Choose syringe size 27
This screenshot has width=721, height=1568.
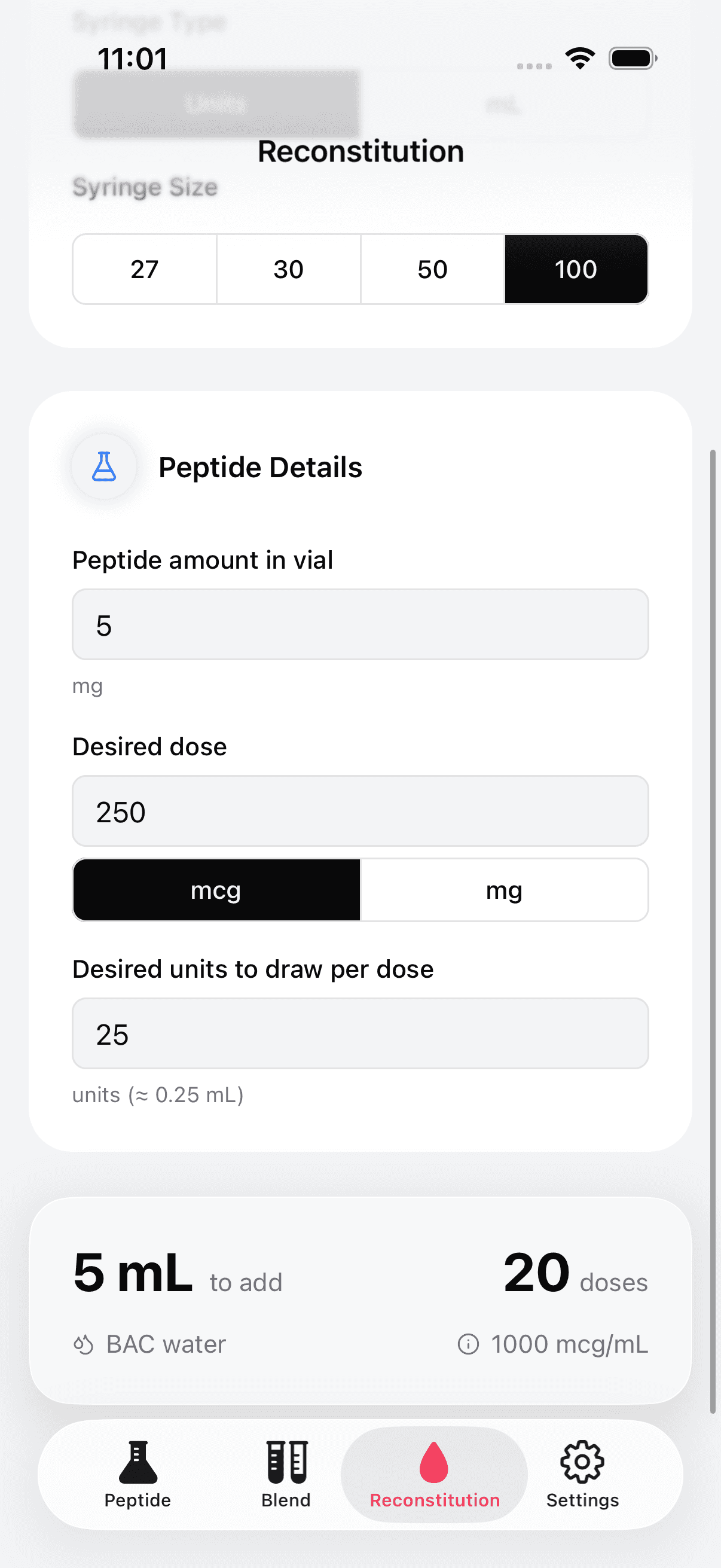tap(143, 269)
